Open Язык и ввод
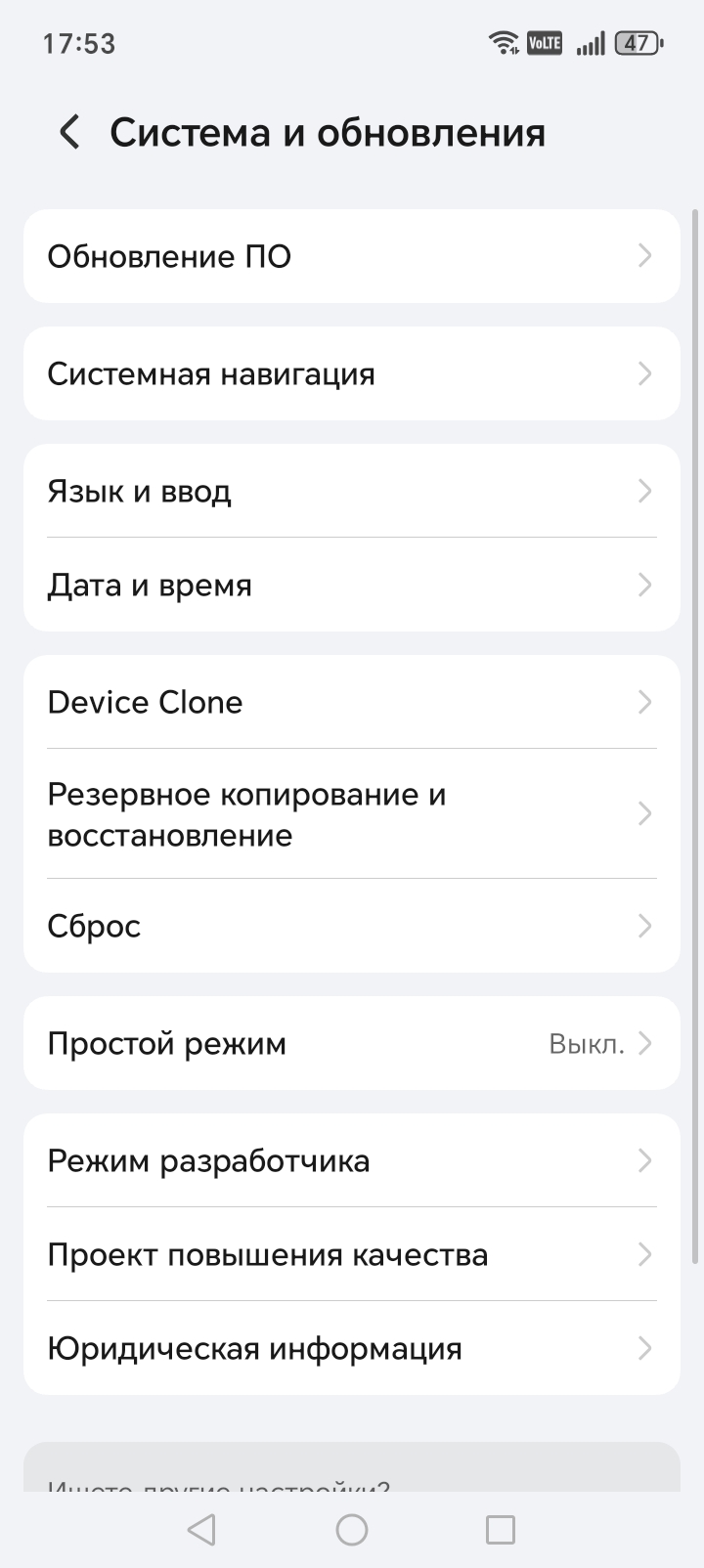The height and width of the screenshot is (1568, 704). pos(351,491)
